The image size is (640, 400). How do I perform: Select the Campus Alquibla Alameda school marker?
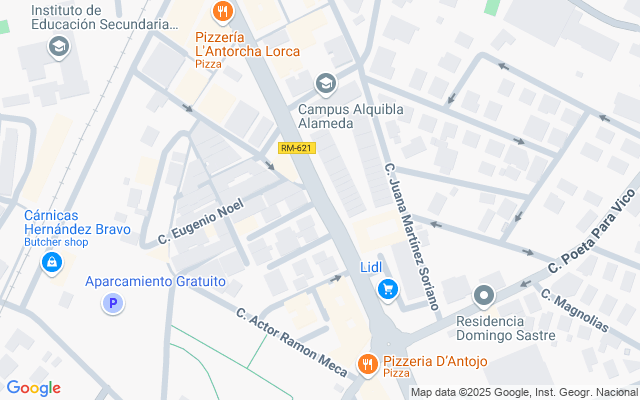325,85
